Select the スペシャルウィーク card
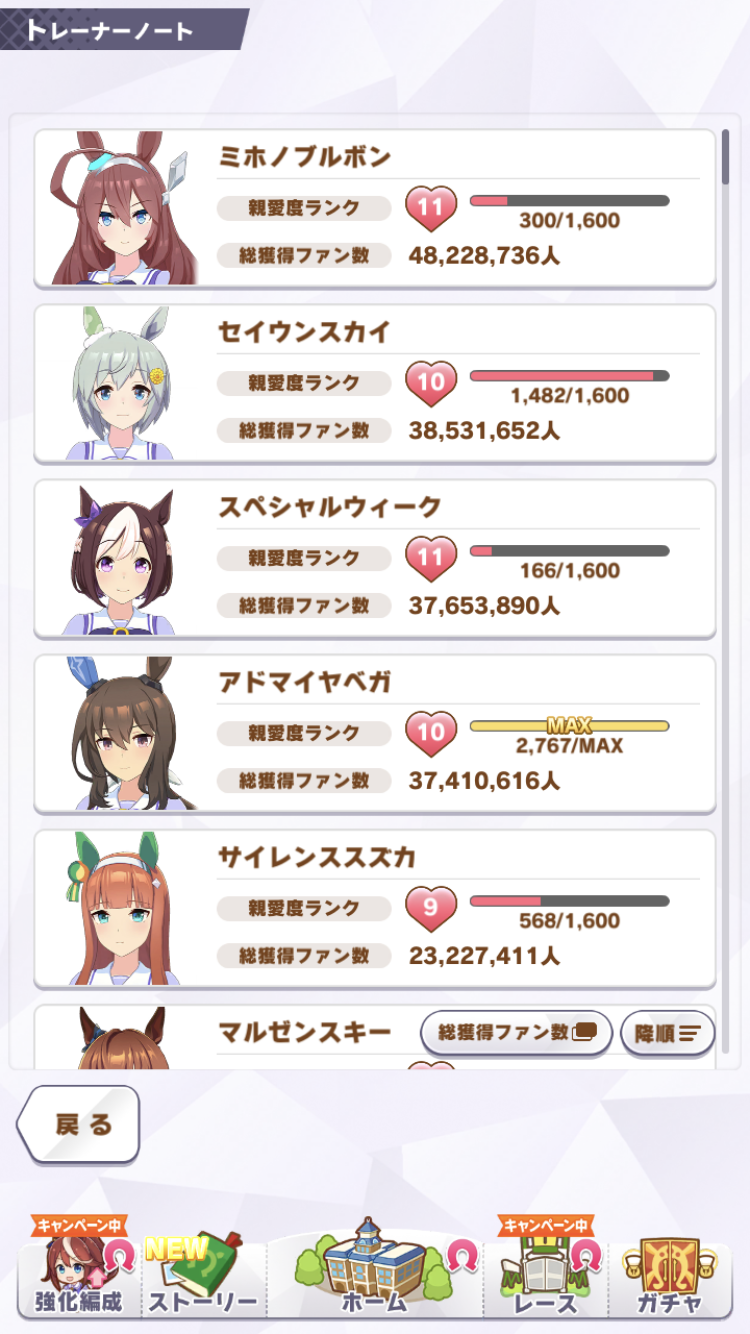This screenshot has height=1334, width=750. tap(375, 558)
